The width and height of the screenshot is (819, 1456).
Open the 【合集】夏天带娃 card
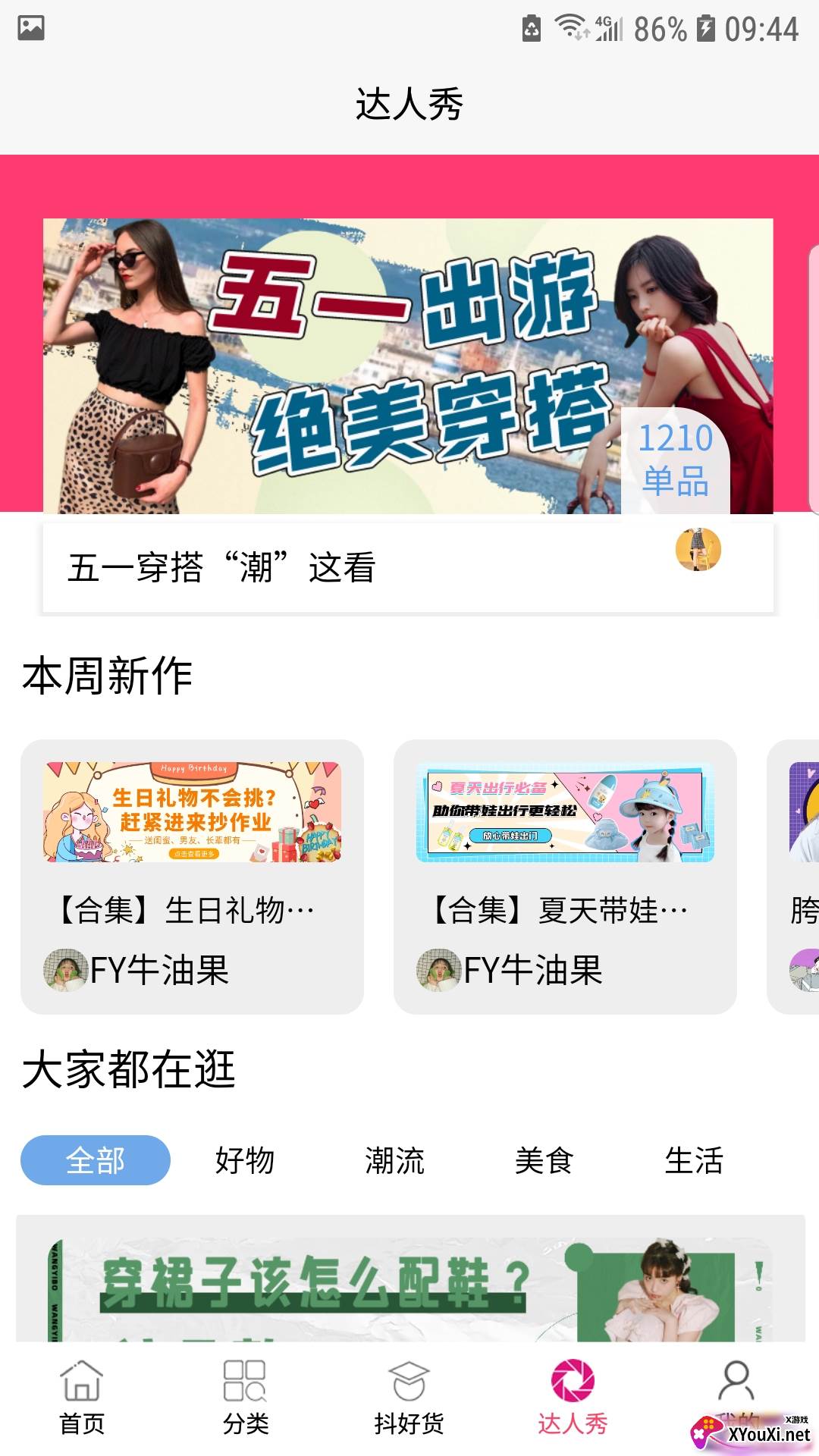[565, 877]
